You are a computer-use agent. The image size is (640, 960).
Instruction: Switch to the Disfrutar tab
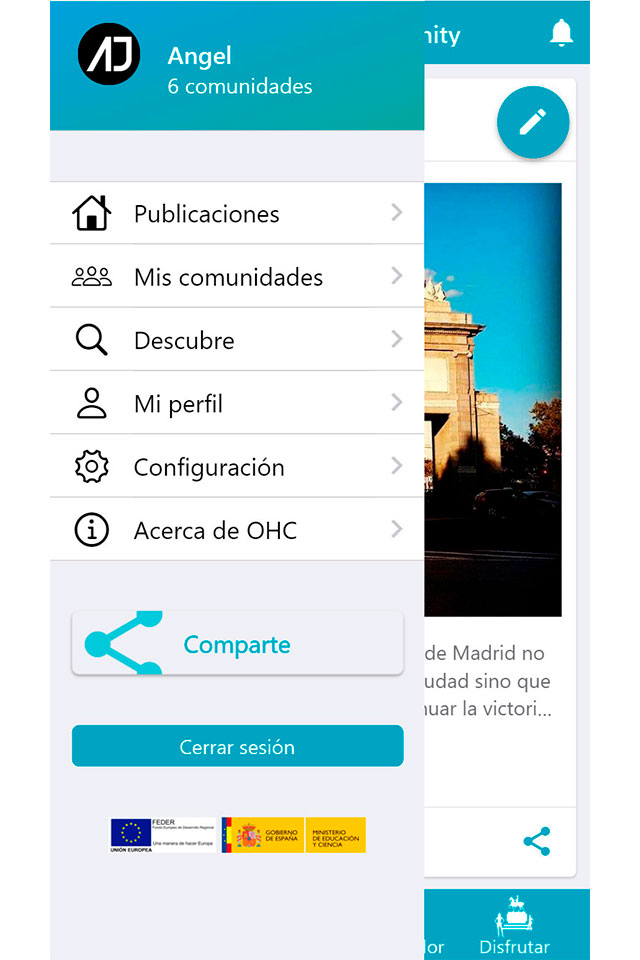click(514, 925)
